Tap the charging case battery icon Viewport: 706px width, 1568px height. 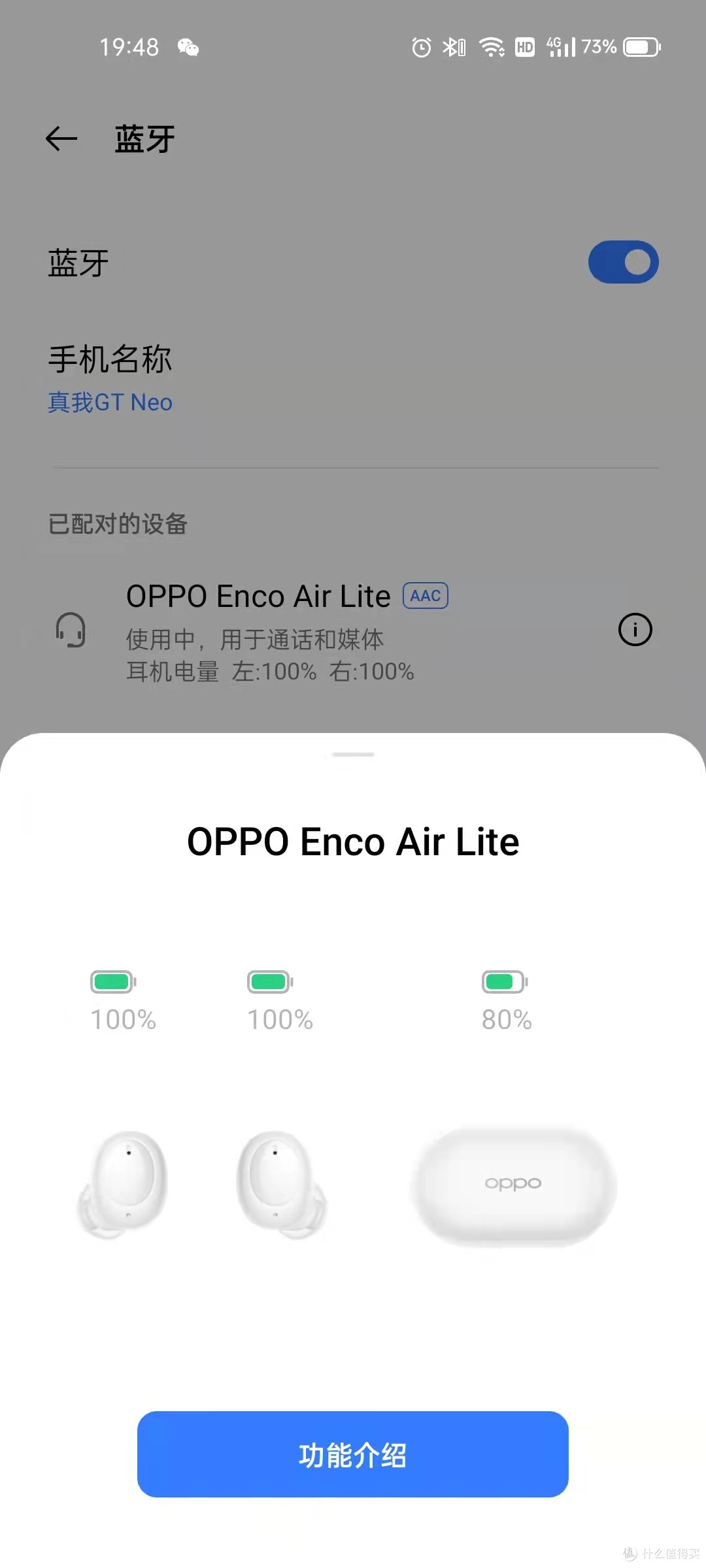click(x=504, y=981)
